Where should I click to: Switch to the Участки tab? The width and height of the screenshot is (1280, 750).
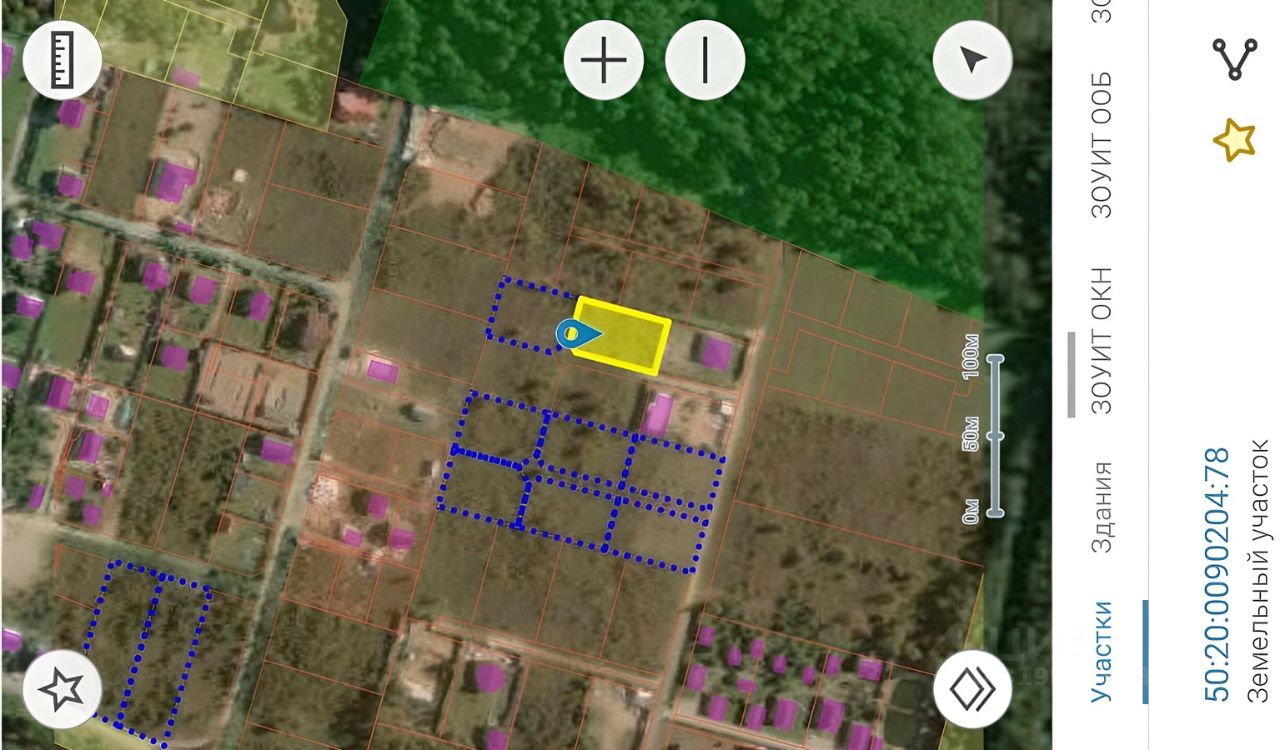1101,650
